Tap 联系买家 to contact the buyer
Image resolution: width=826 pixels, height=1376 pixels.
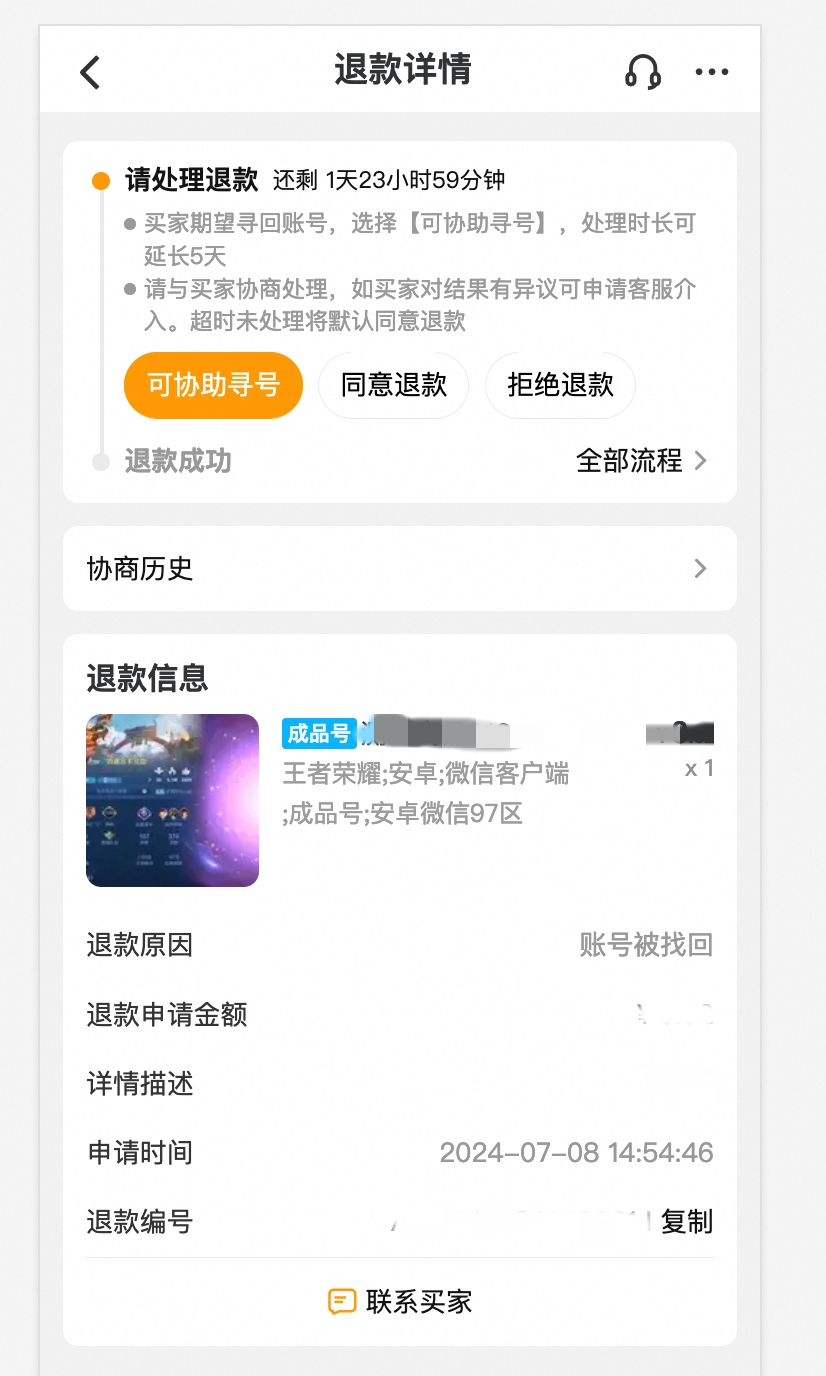click(x=400, y=1301)
